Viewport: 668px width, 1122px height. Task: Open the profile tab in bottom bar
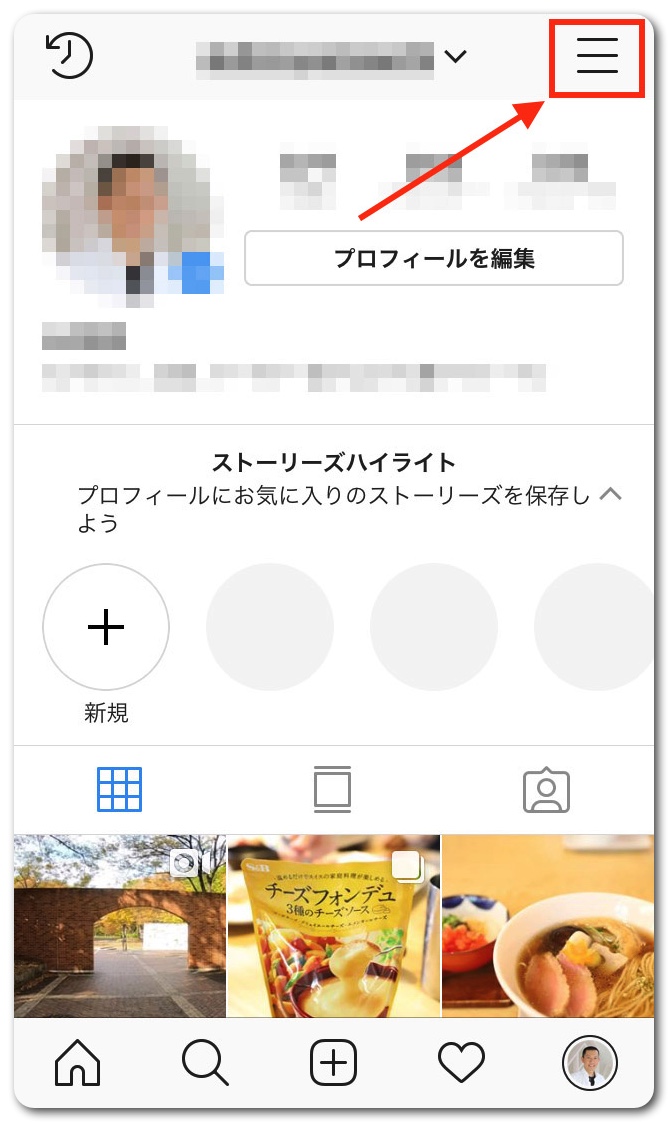click(590, 1063)
